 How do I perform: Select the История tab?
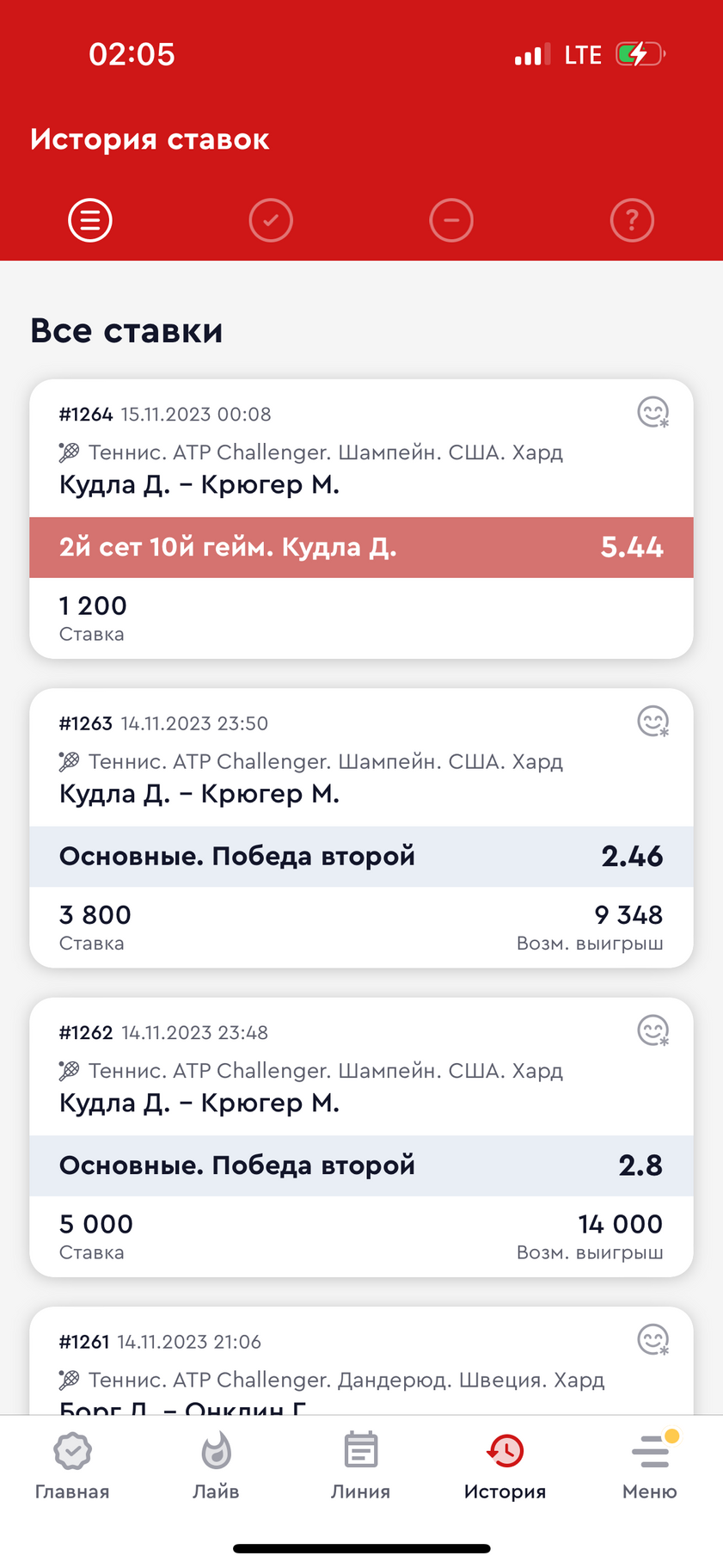(x=505, y=1467)
